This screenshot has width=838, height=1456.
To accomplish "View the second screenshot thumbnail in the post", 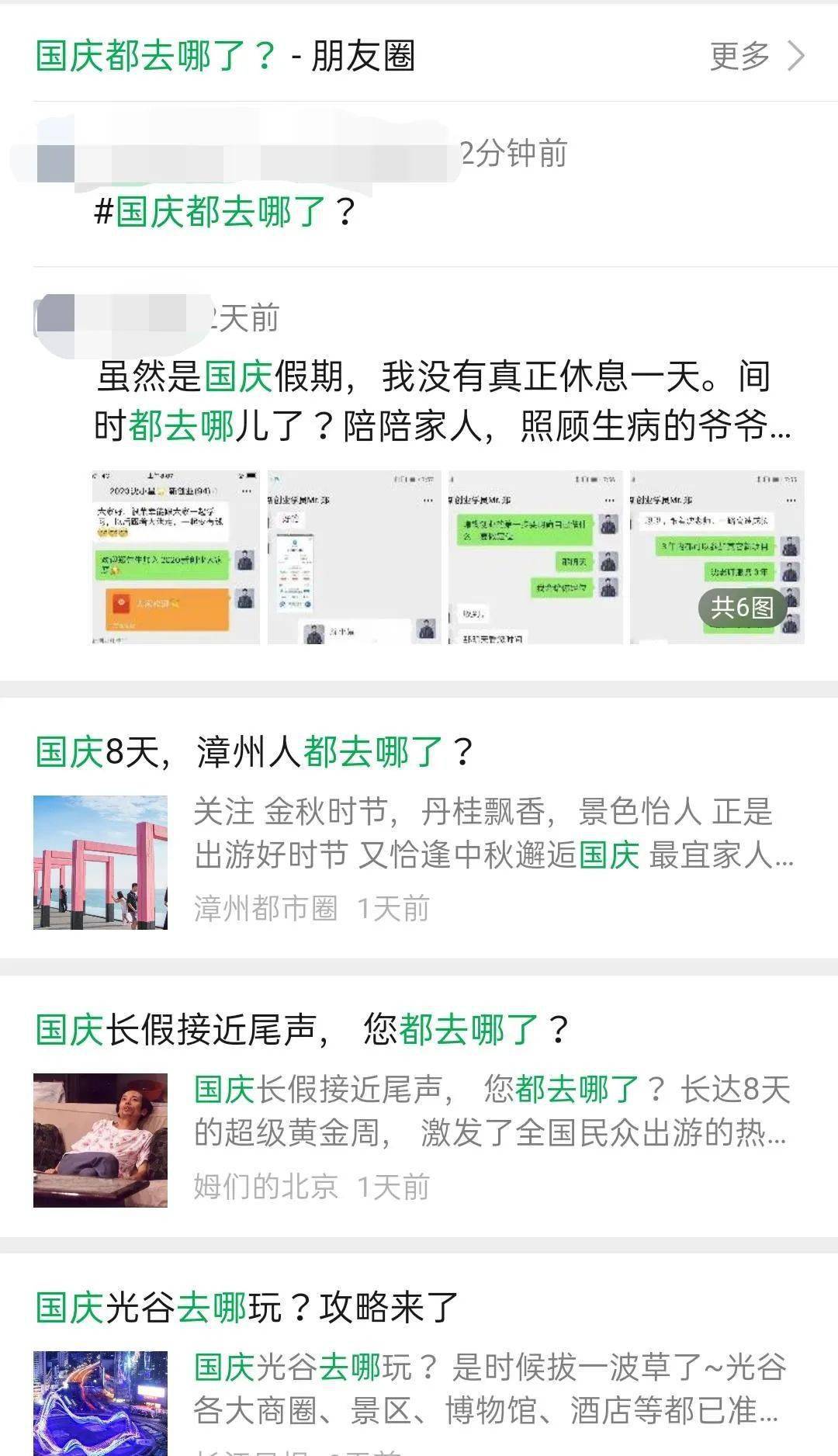I will (x=355, y=556).
